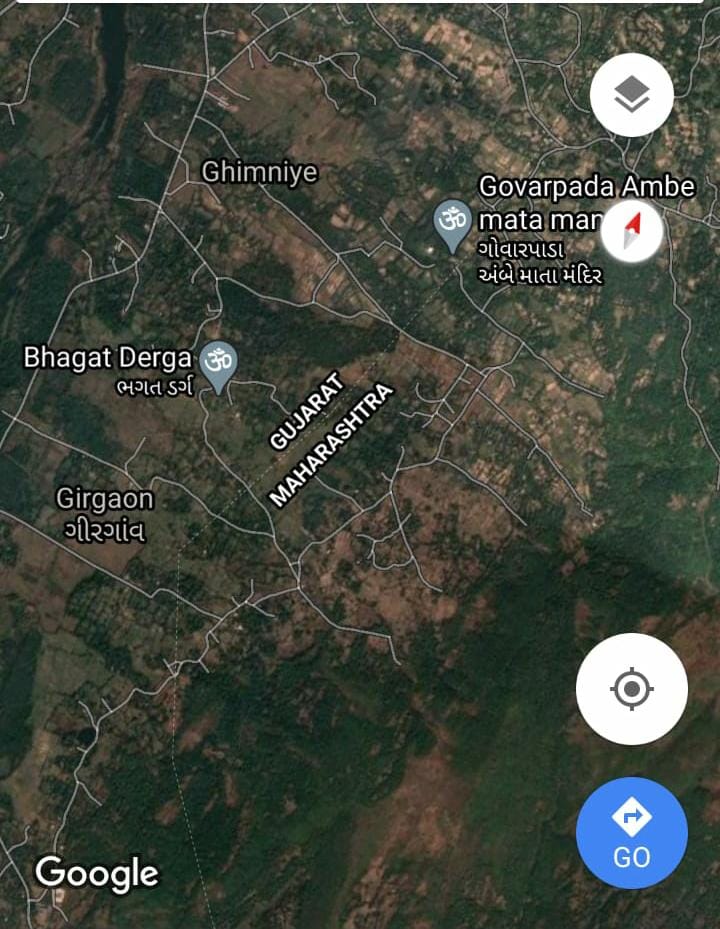Open Govarpada Ambe mata mandir marker
720x929 pixels.
click(453, 223)
